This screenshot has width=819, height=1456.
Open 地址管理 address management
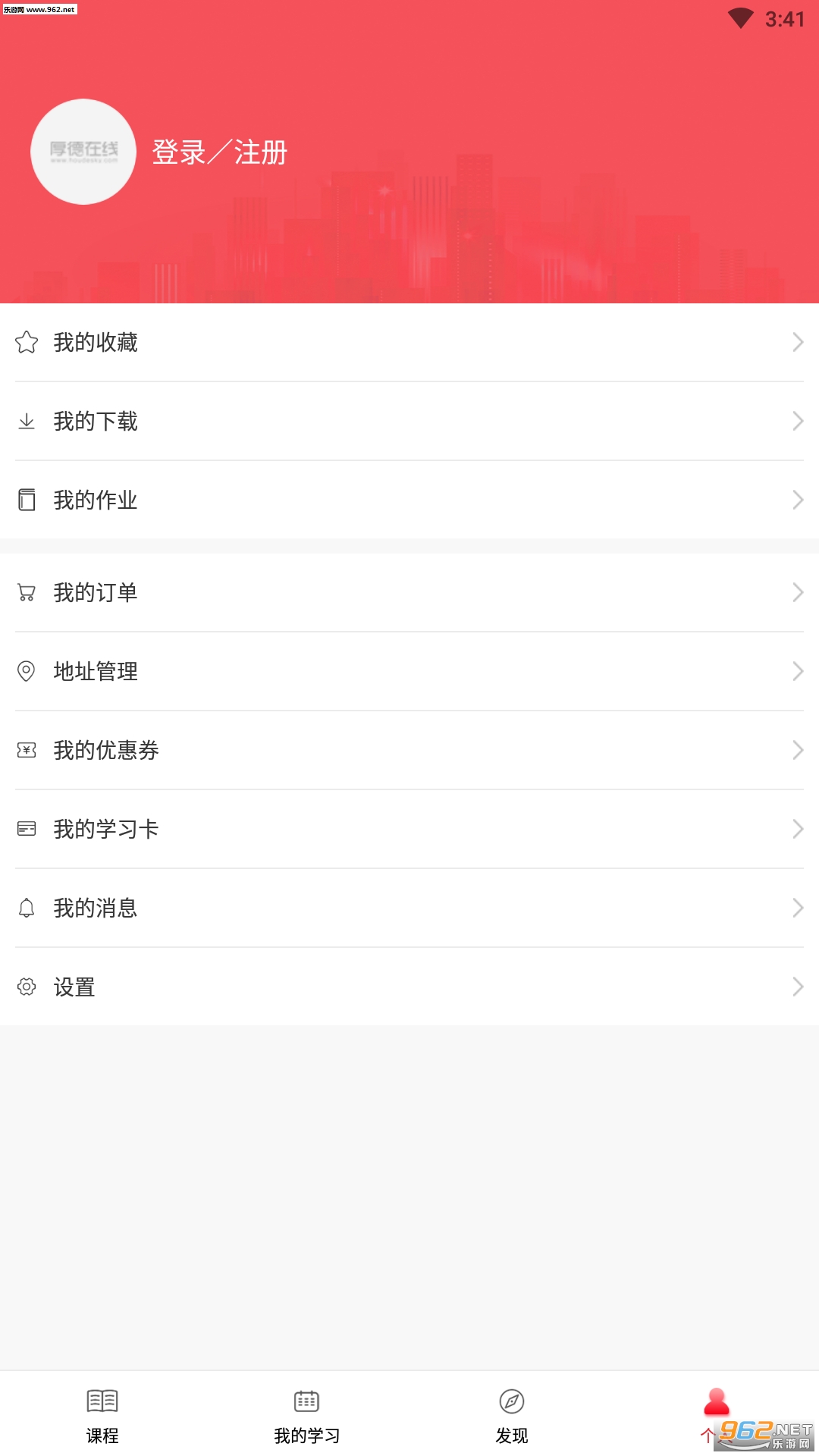(409, 672)
